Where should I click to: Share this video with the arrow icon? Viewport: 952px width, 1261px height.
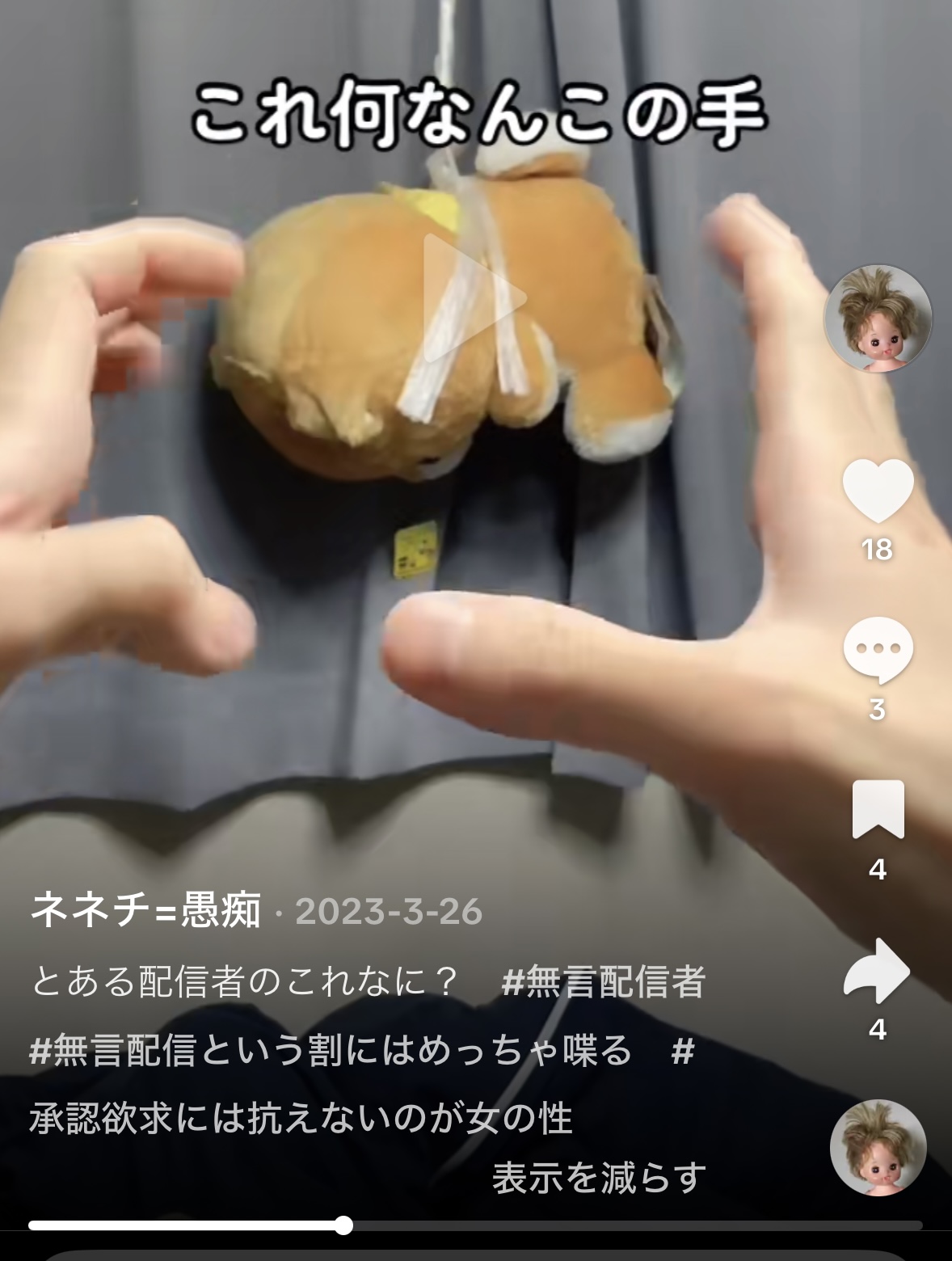pos(878,969)
